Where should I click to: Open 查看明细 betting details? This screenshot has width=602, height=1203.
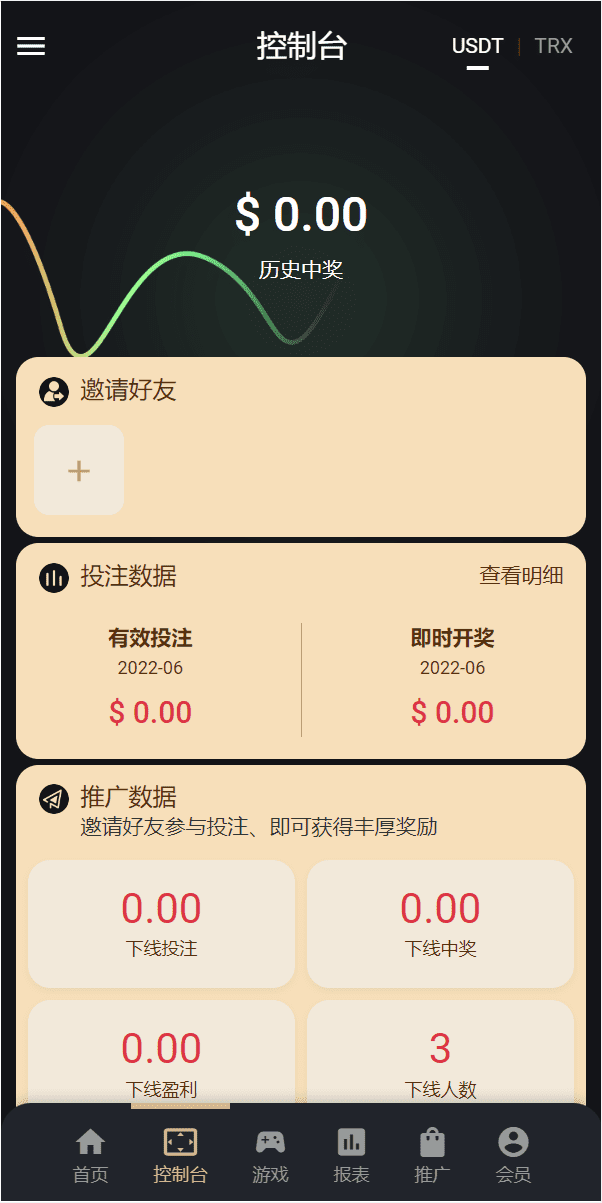pos(521,576)
